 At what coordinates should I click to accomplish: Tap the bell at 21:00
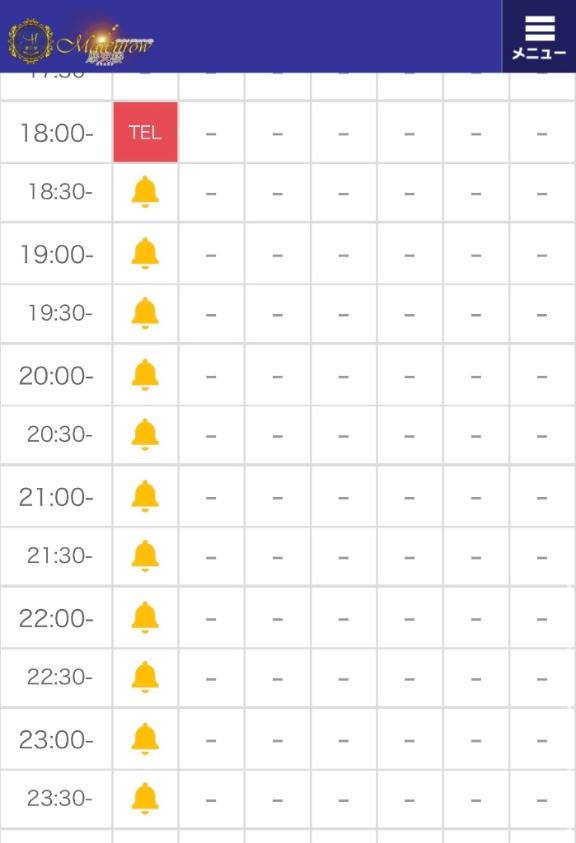pos(145,496)
